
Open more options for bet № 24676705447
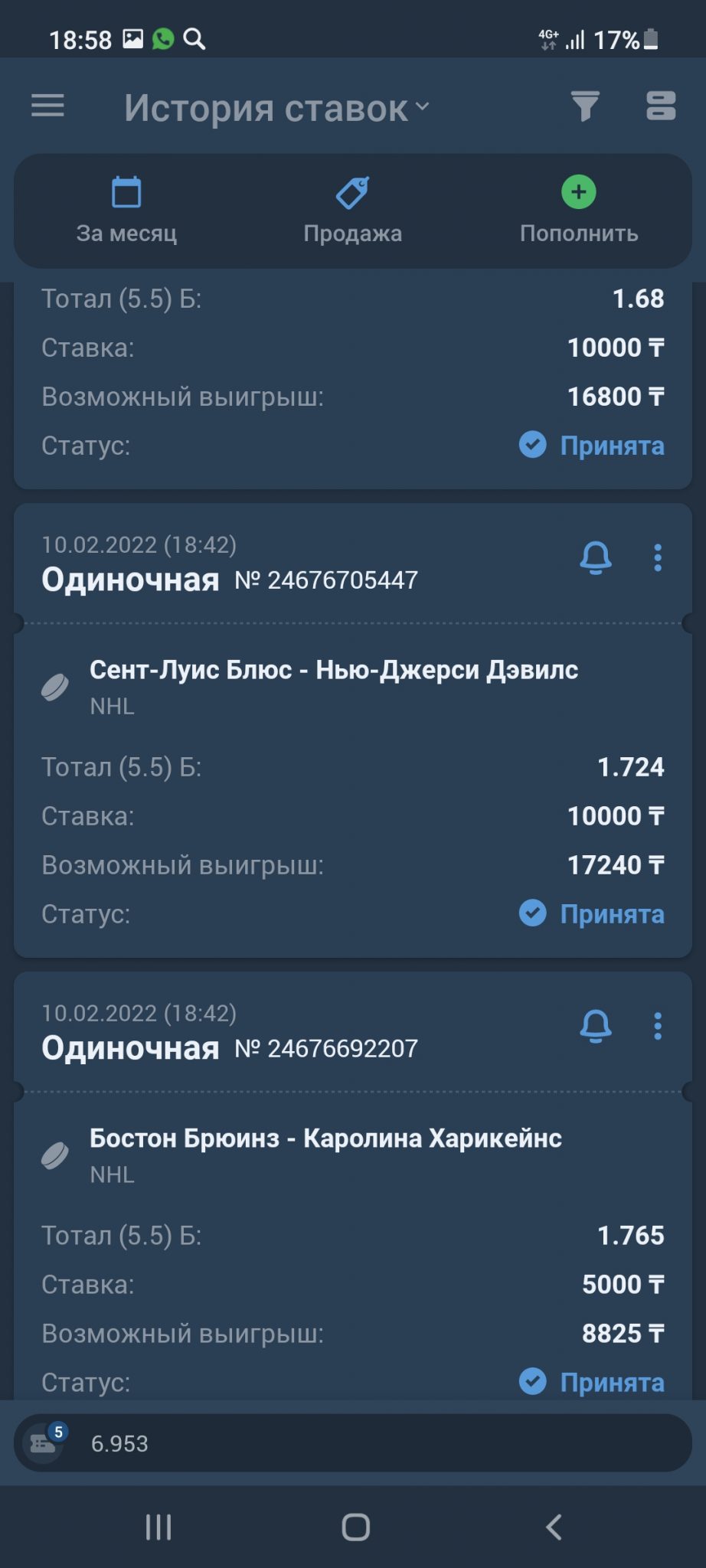pos(658,558)
